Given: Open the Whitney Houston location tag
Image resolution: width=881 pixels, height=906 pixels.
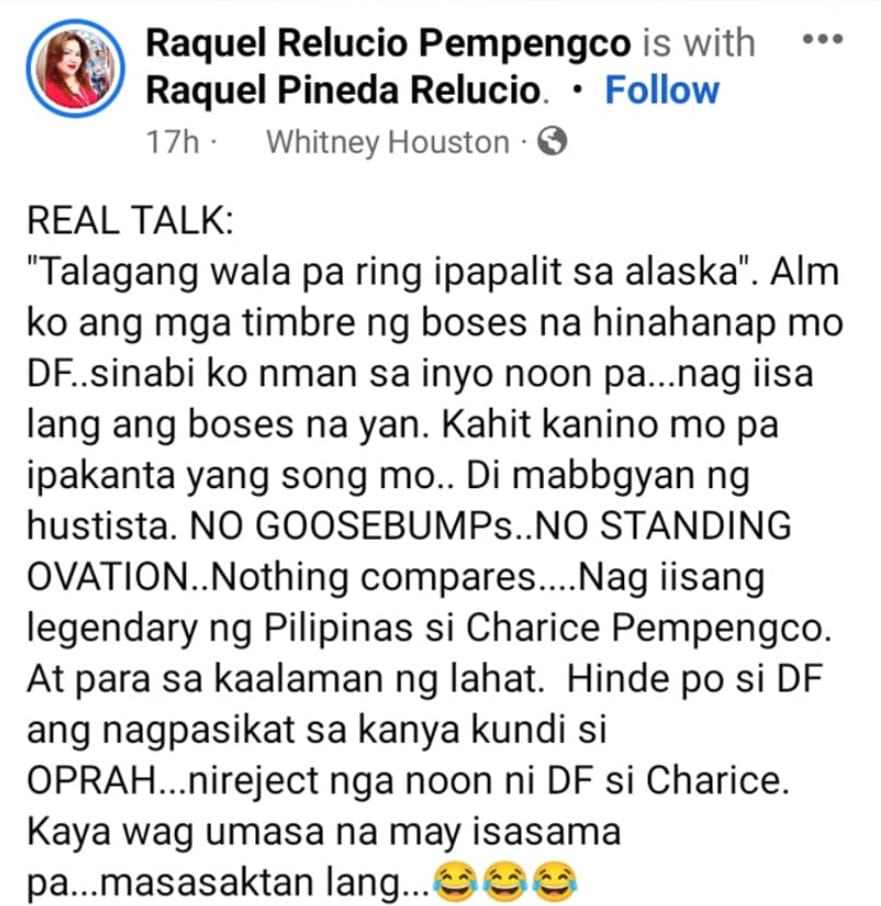Looking at the screenshot, I should (x=388, y=143).
